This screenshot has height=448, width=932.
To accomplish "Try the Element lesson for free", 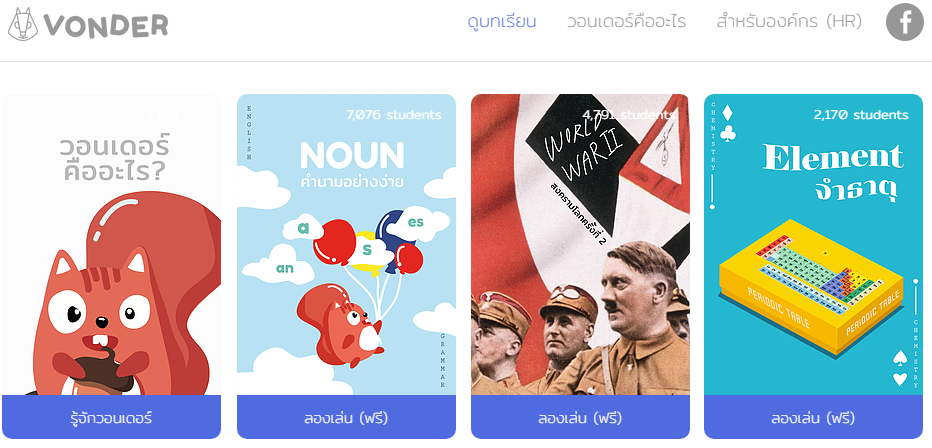I will [813, 417].
